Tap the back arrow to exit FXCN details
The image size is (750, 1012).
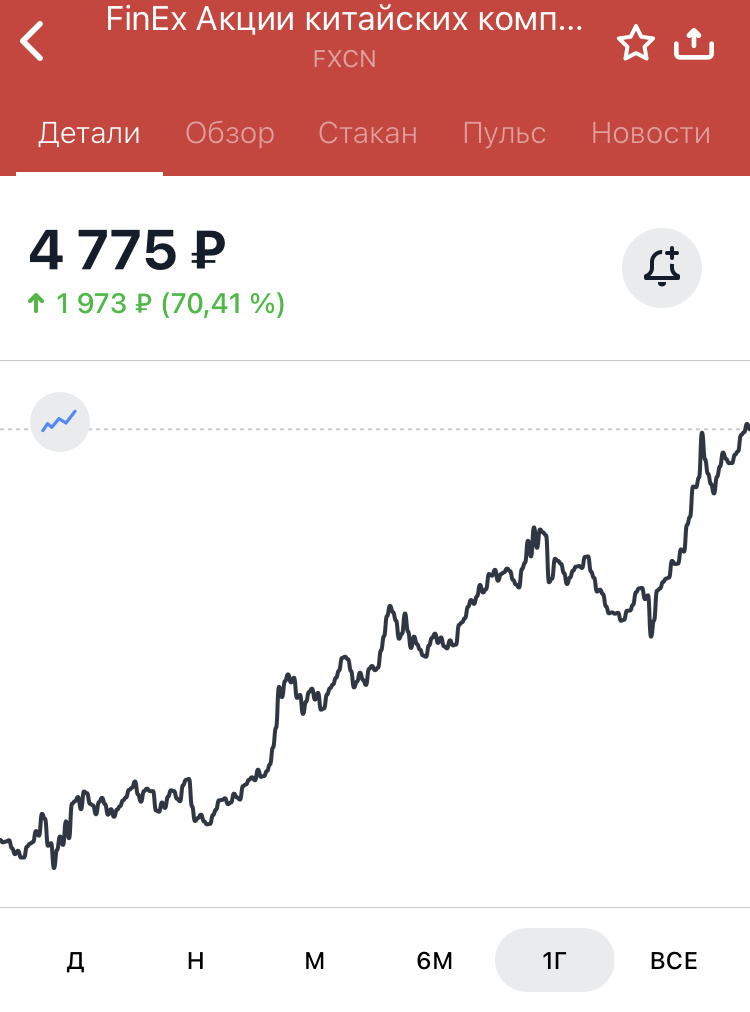tap(32, 42)
